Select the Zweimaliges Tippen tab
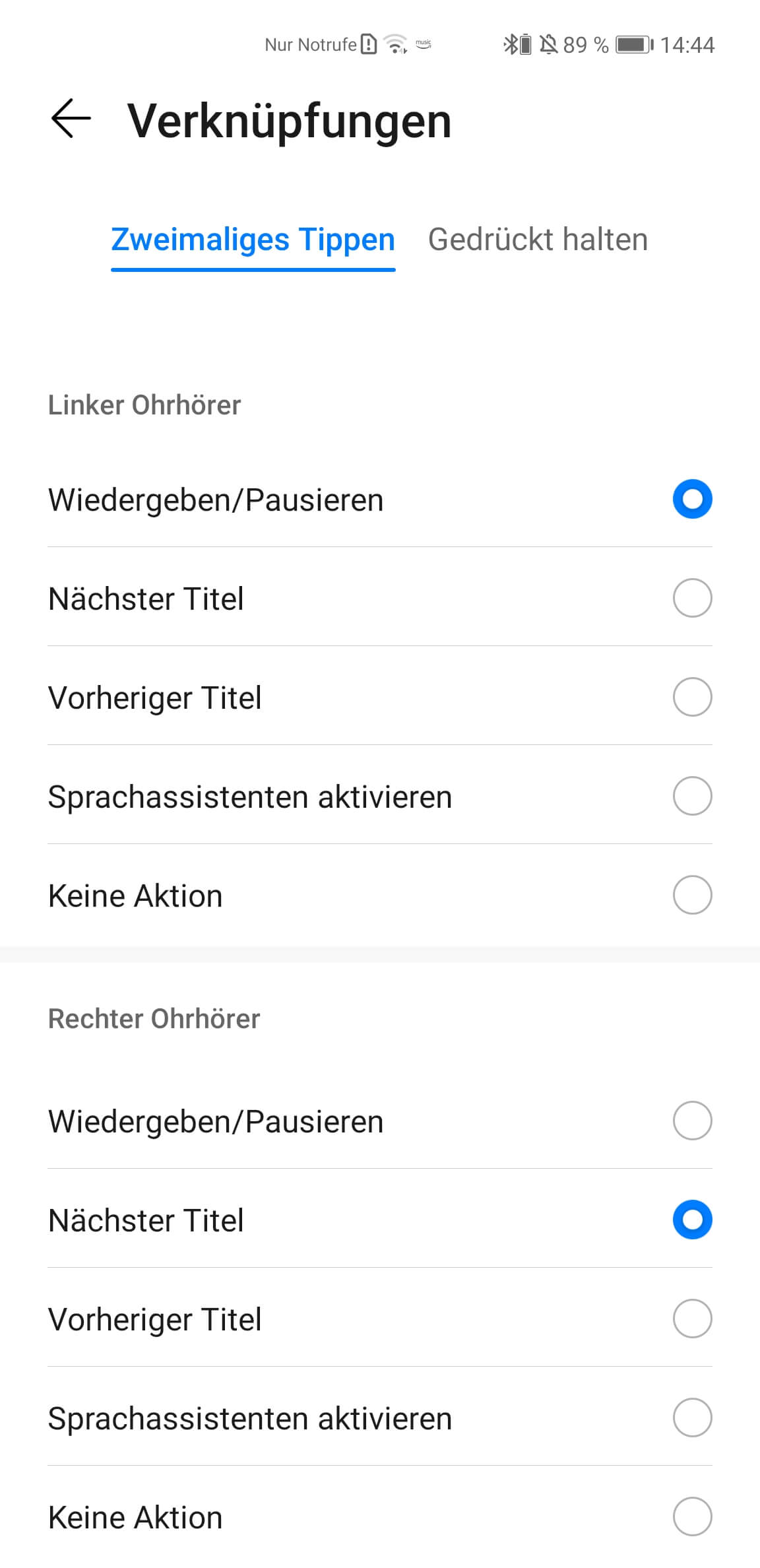Viewport: 760px width, 1568px height. (253, 240)
